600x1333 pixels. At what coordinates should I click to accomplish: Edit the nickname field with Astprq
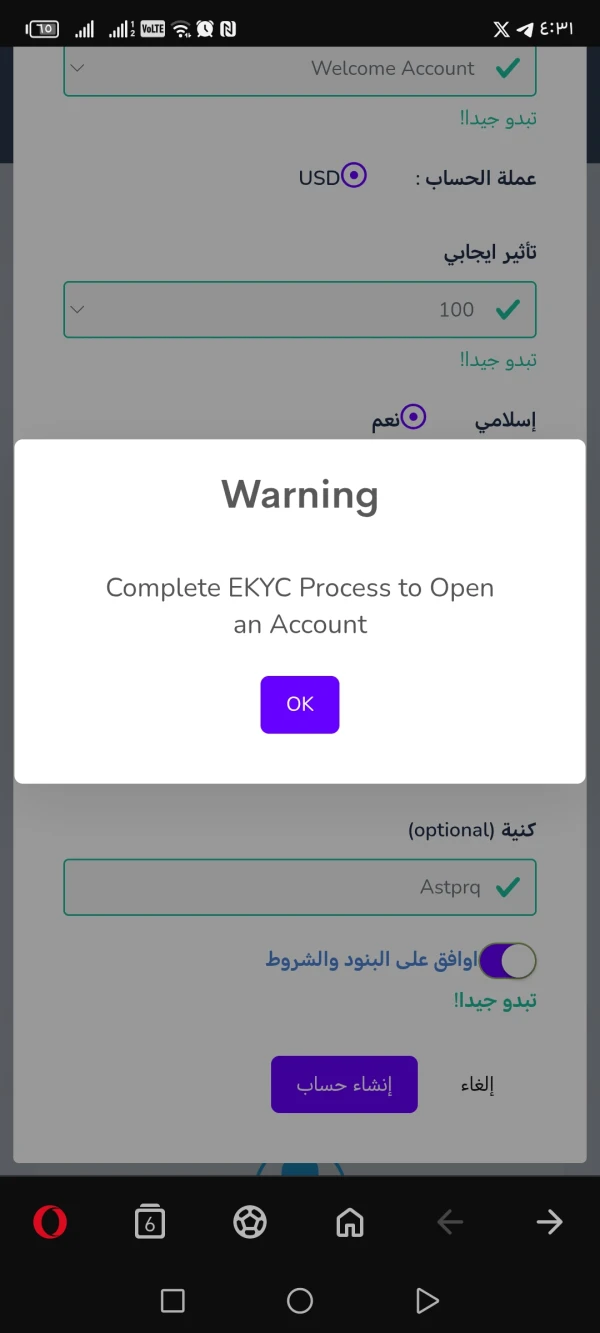coord(300,887)
